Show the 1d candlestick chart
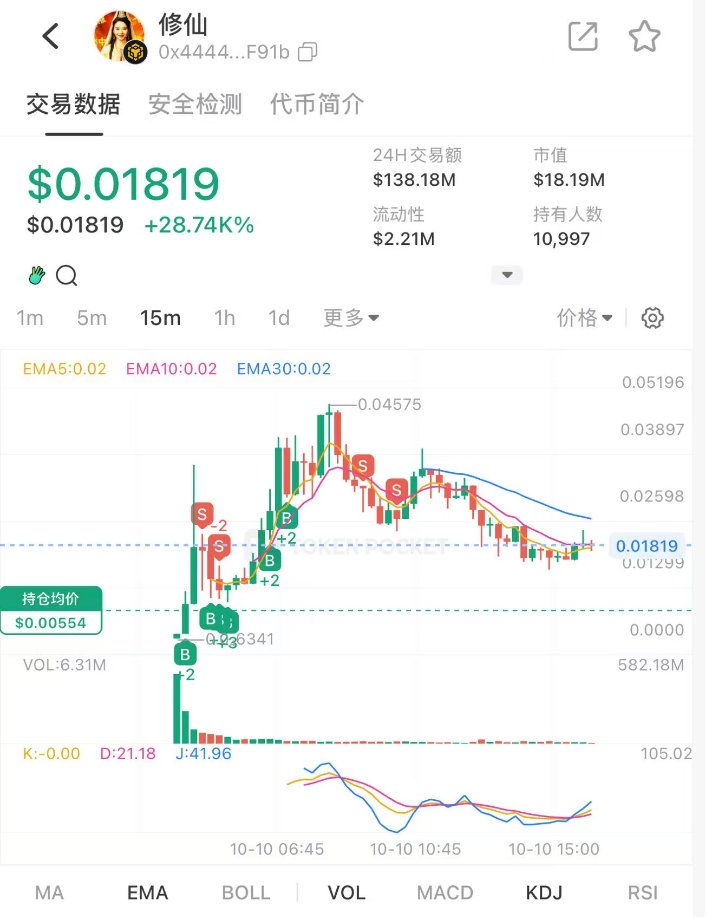706x918 pixels. (279, 318)
